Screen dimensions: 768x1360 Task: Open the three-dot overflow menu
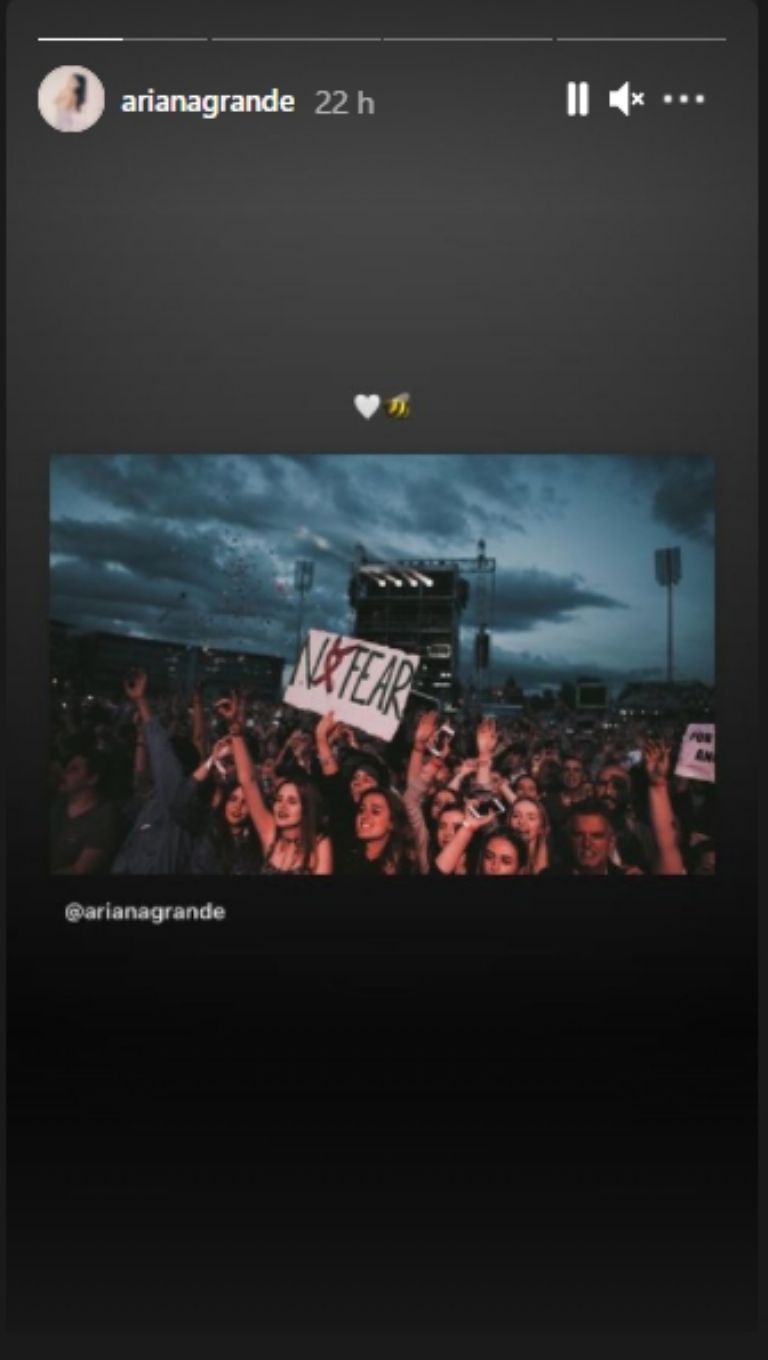(684, 99)
